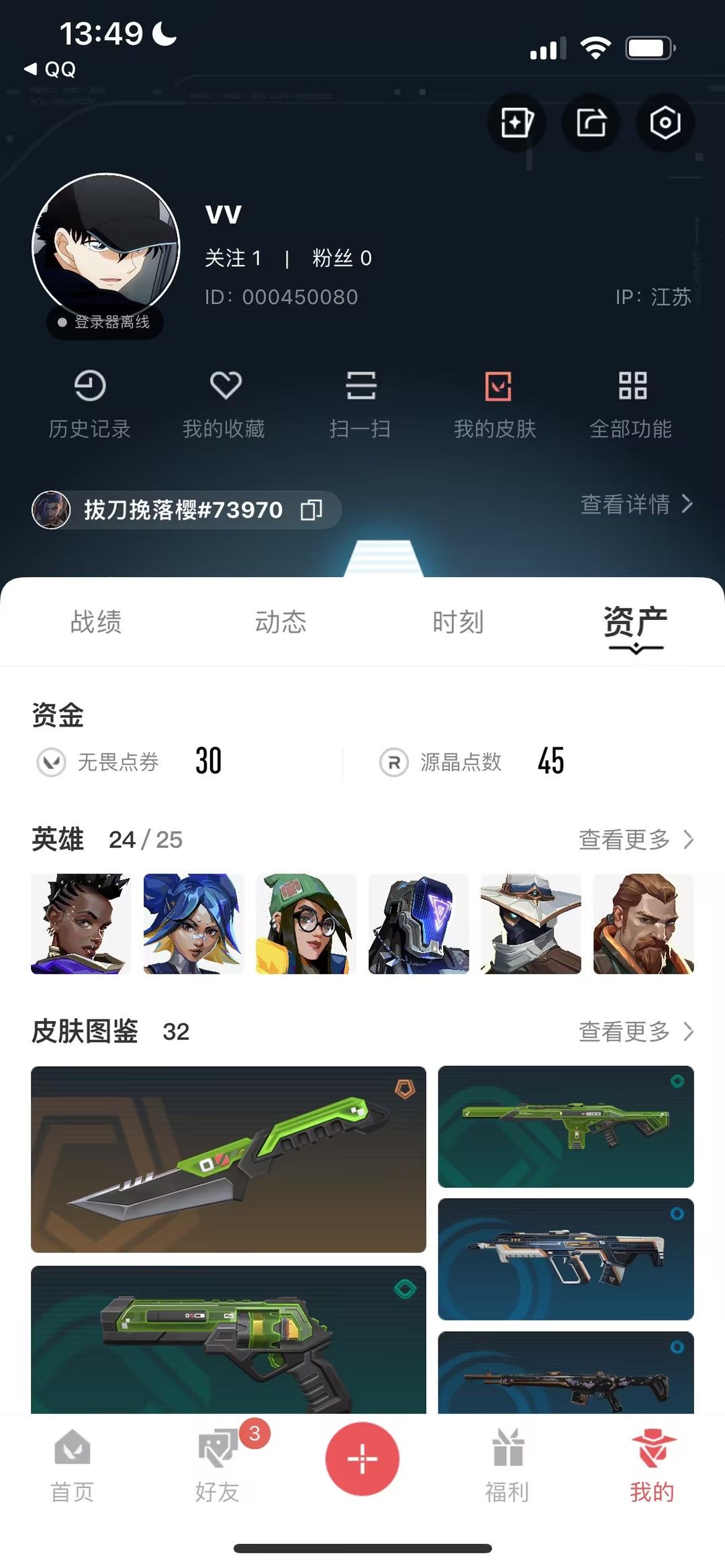Tap the share icon at top
This screenshot has height=1568, width=725.
(x=591, y=123)
